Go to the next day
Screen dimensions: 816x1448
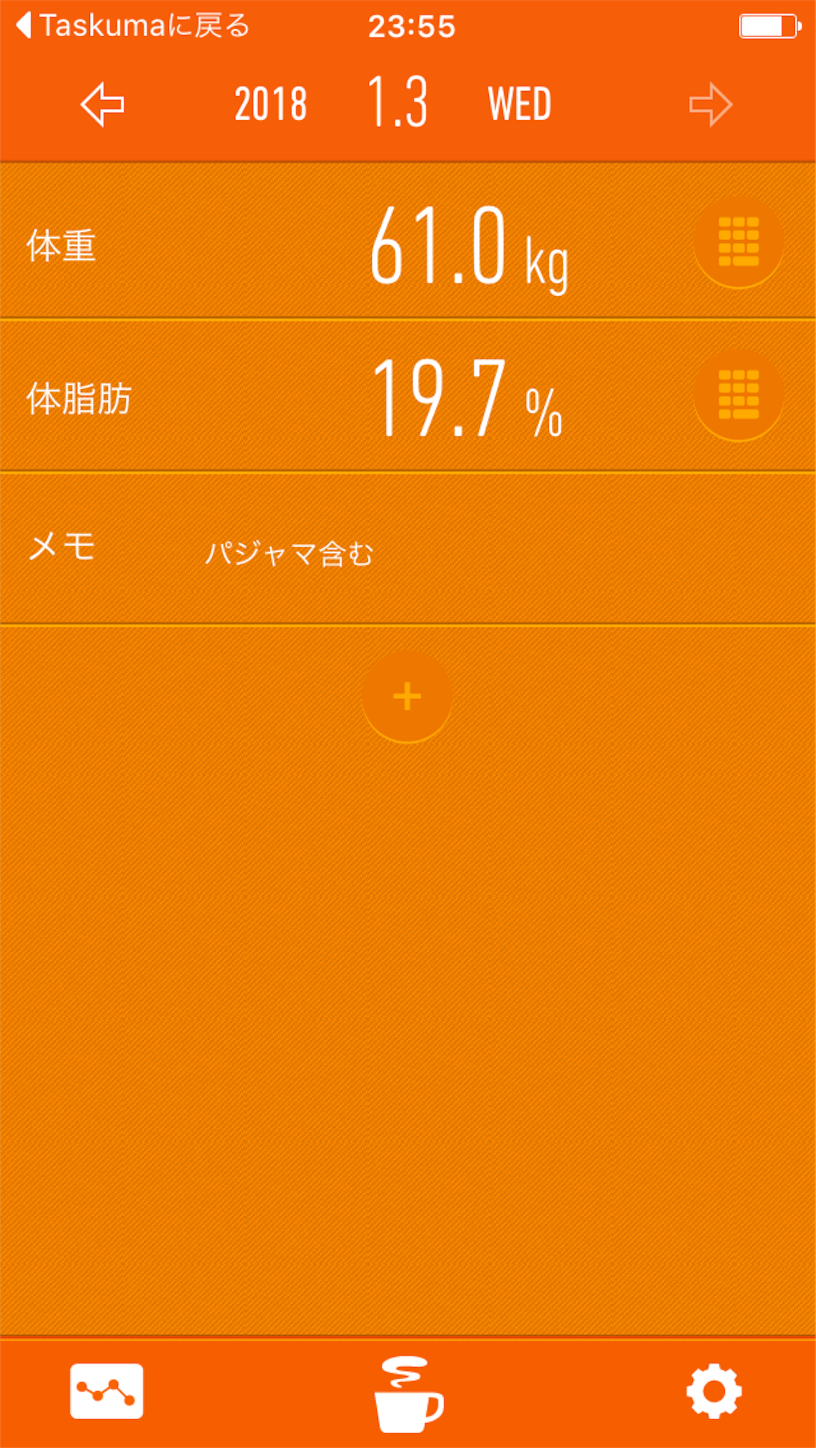pos(711,105)
